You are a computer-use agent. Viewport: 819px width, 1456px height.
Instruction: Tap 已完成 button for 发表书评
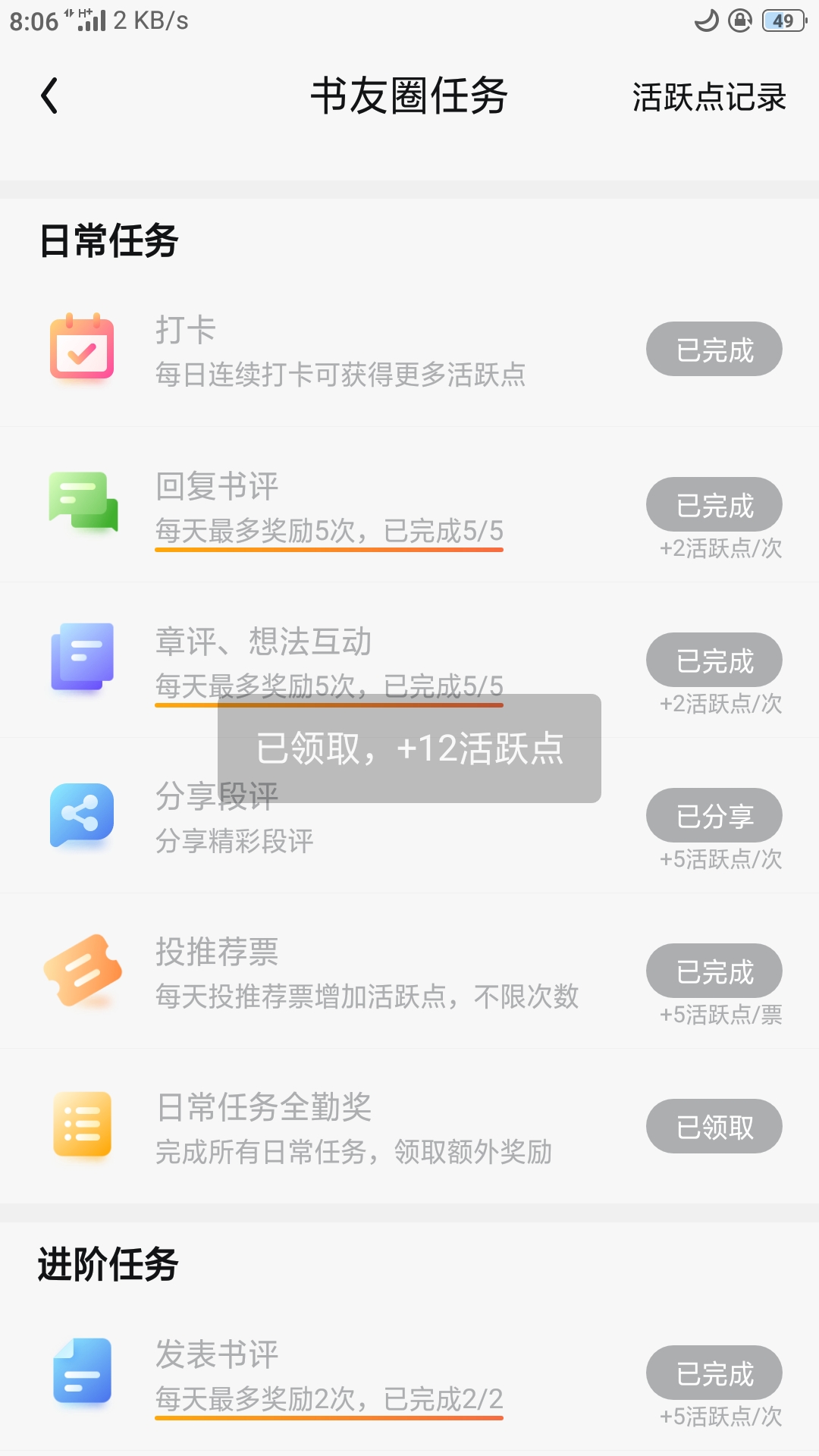(x=714, y=1373)
